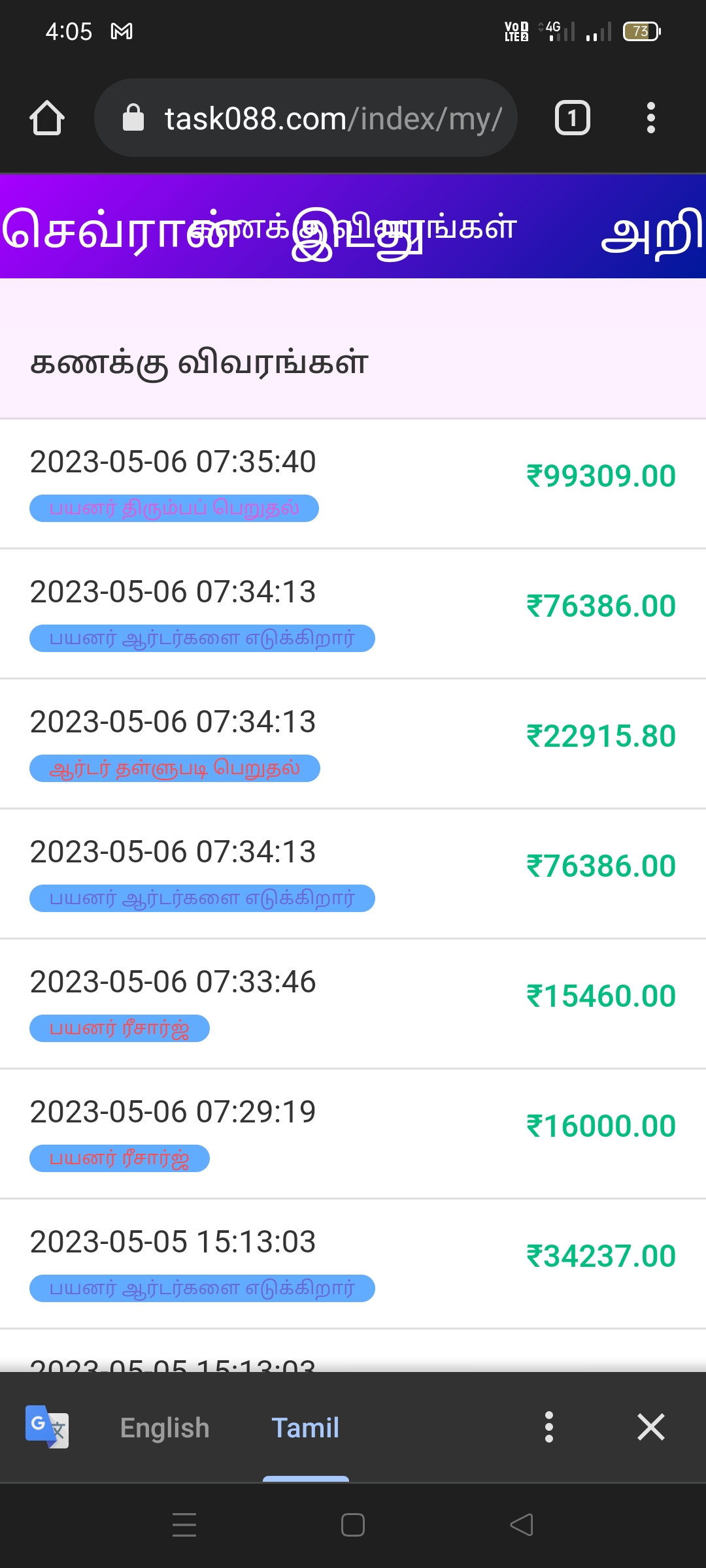
Task: Select Tamil in the translate bar
Action: point(305,1428)
